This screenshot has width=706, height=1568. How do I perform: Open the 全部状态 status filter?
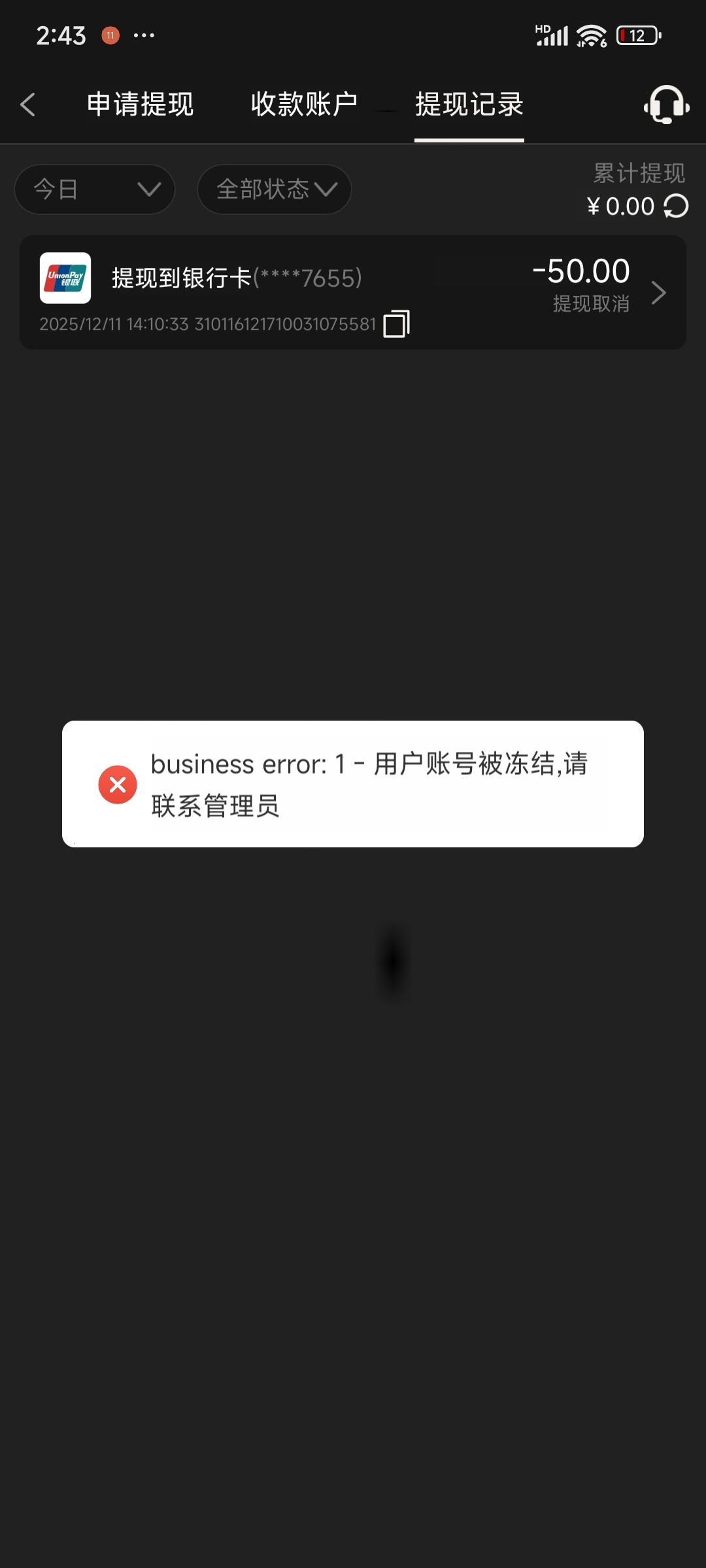275,189
